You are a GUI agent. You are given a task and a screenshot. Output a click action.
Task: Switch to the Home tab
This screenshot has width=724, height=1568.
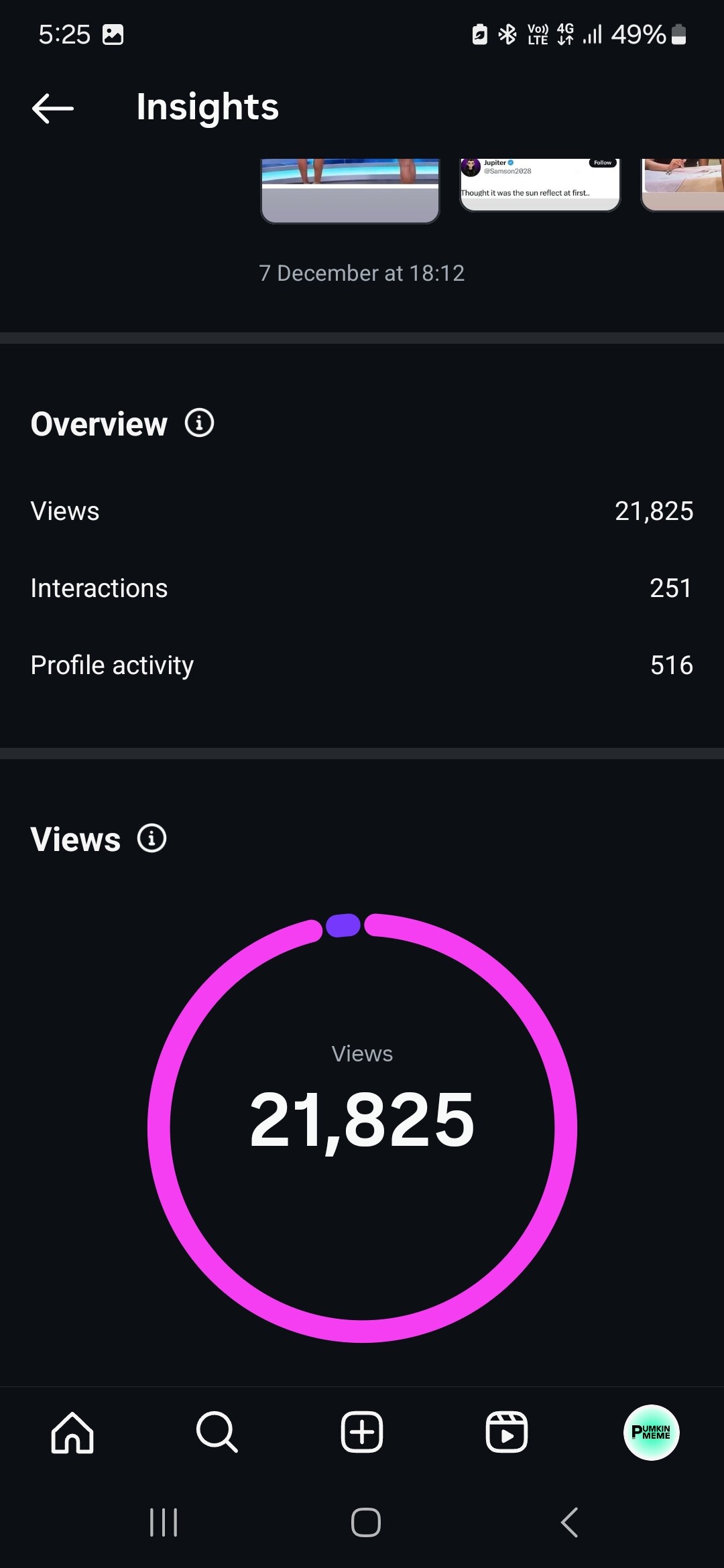point(72,1432)
